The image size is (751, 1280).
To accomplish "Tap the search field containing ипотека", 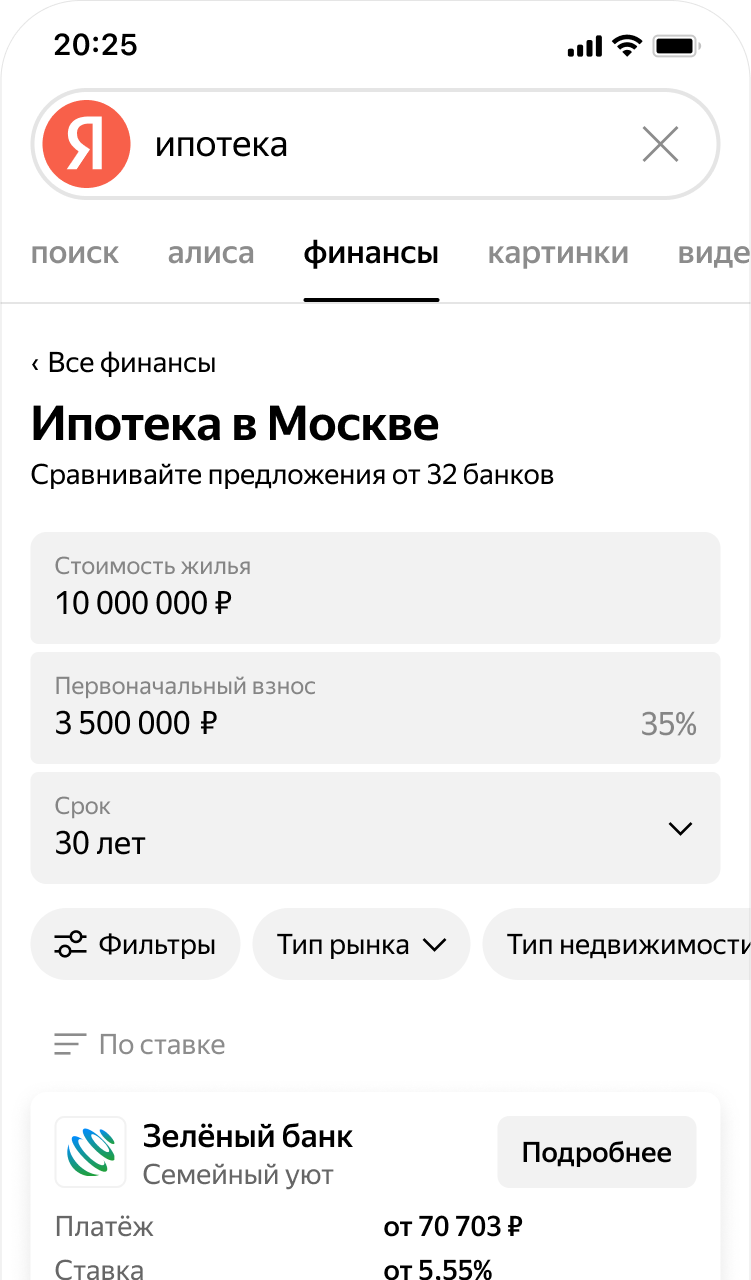I will click(x=375, y=145).
